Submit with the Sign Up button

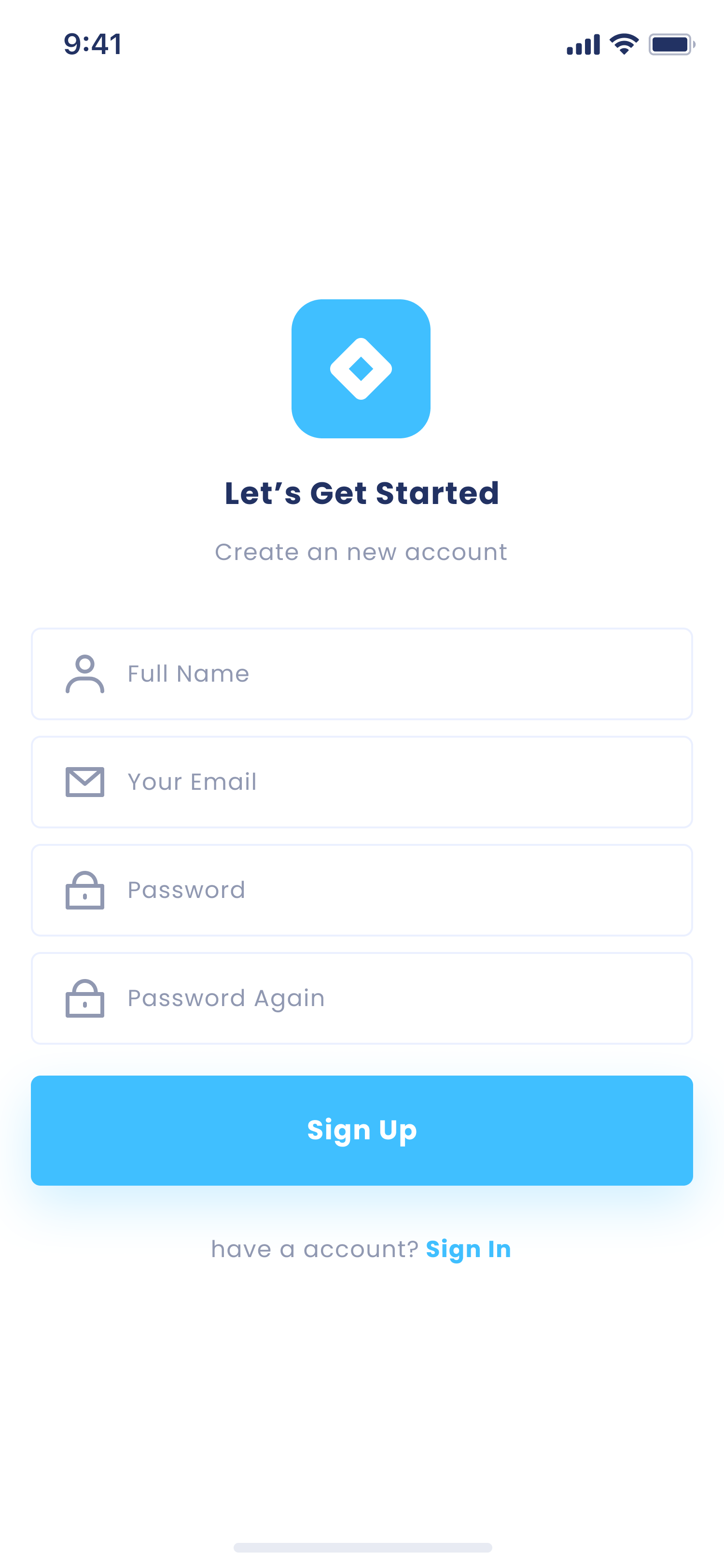tap(362, 1130)
